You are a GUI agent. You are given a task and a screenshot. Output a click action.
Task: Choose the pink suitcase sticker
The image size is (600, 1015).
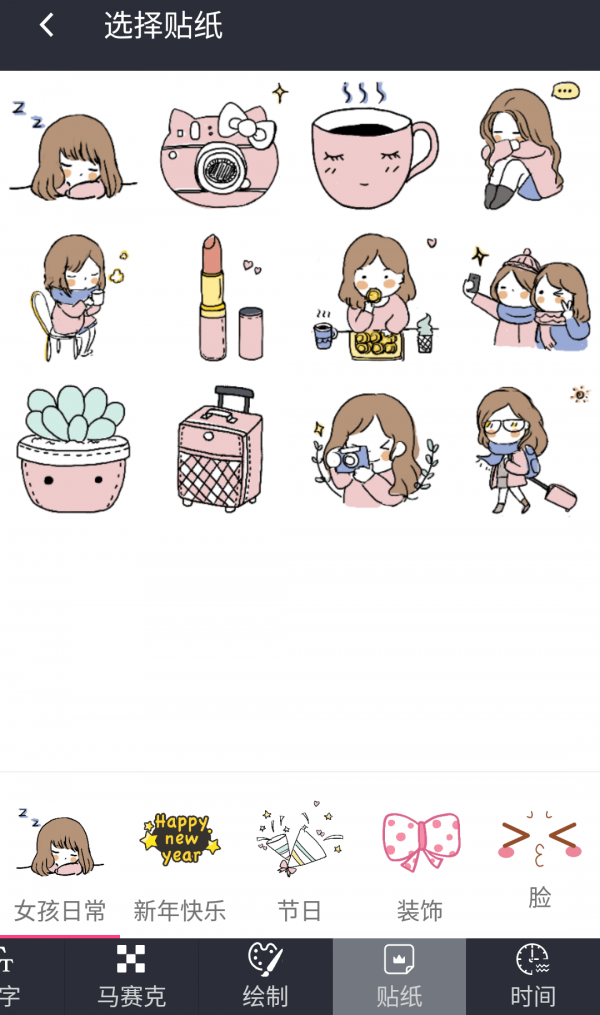[220, 448]
